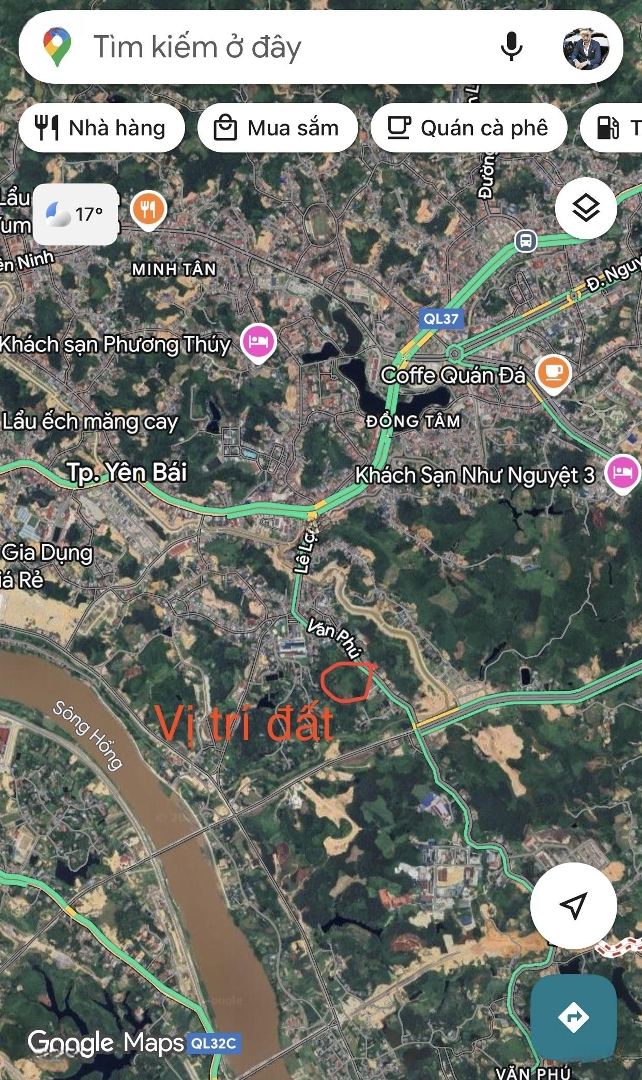Select the Coffe Quán Đá café pin
The height and width of the screenshot is (1080, 642).
coord(552,374)
